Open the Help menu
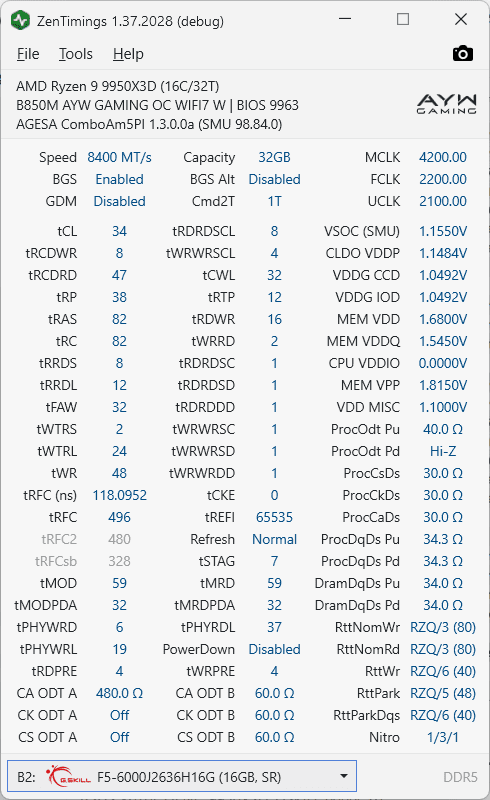Viewport: 490px width, 800px height. click(x=128, y=54)
